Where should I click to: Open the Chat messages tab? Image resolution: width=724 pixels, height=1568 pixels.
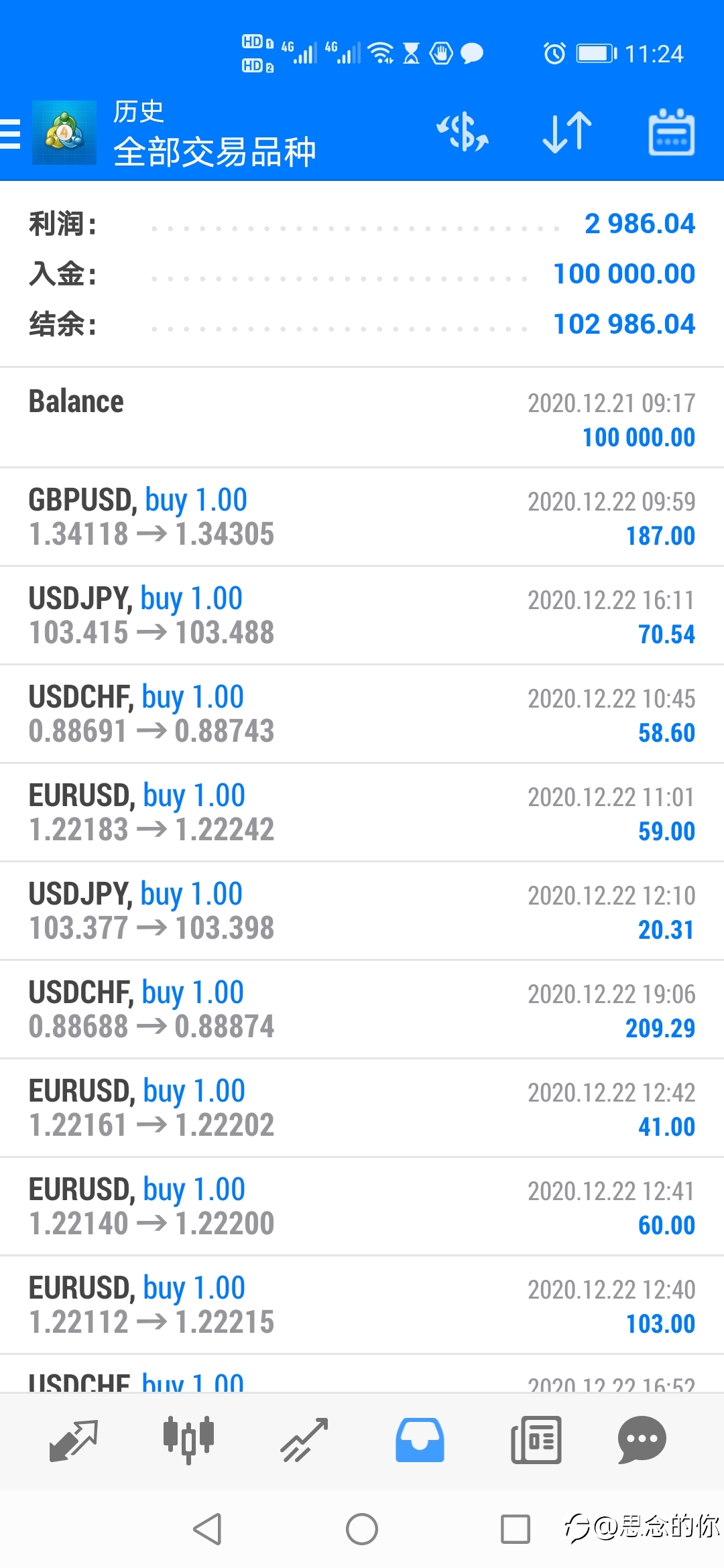point(642,1440)
